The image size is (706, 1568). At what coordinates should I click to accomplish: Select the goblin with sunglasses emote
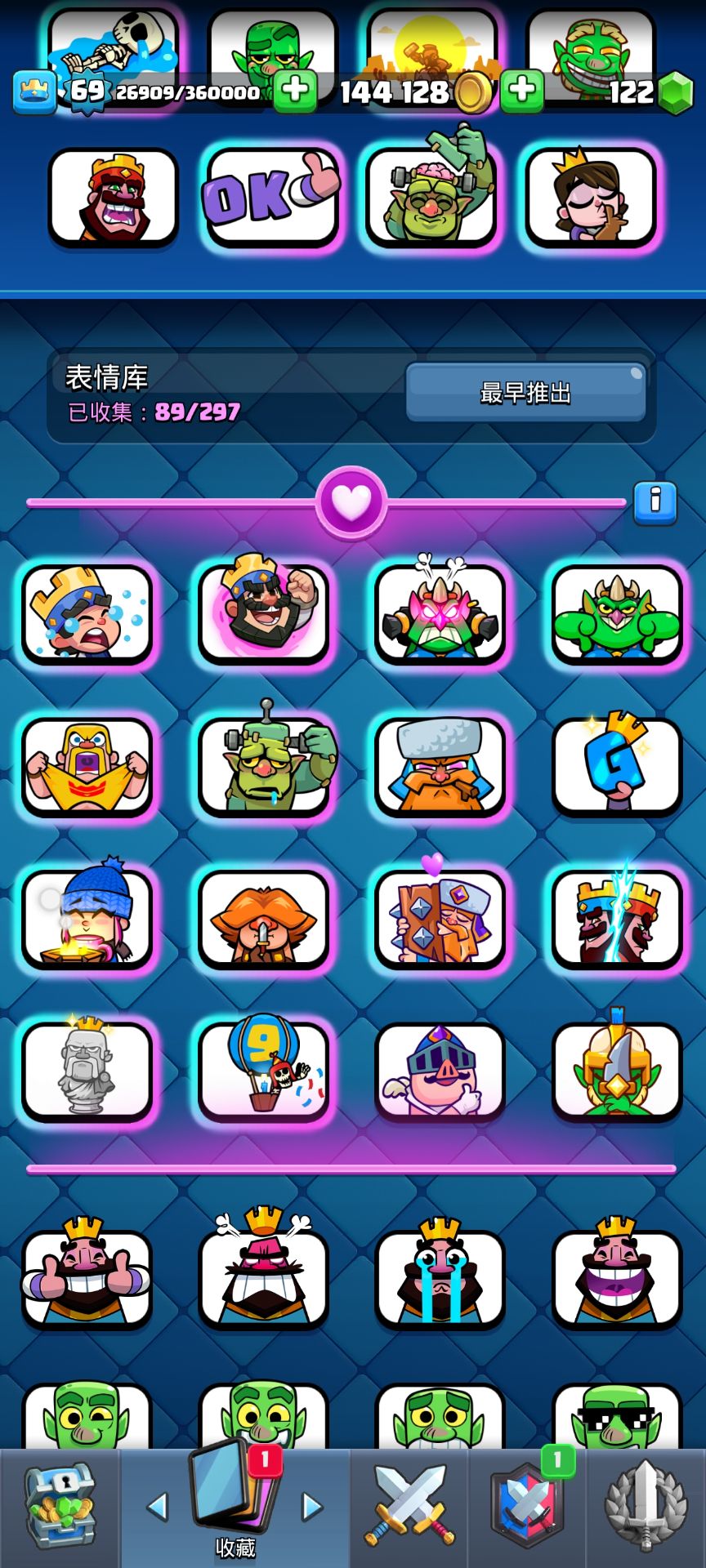pyautogui.click(x=617, y=1417)
